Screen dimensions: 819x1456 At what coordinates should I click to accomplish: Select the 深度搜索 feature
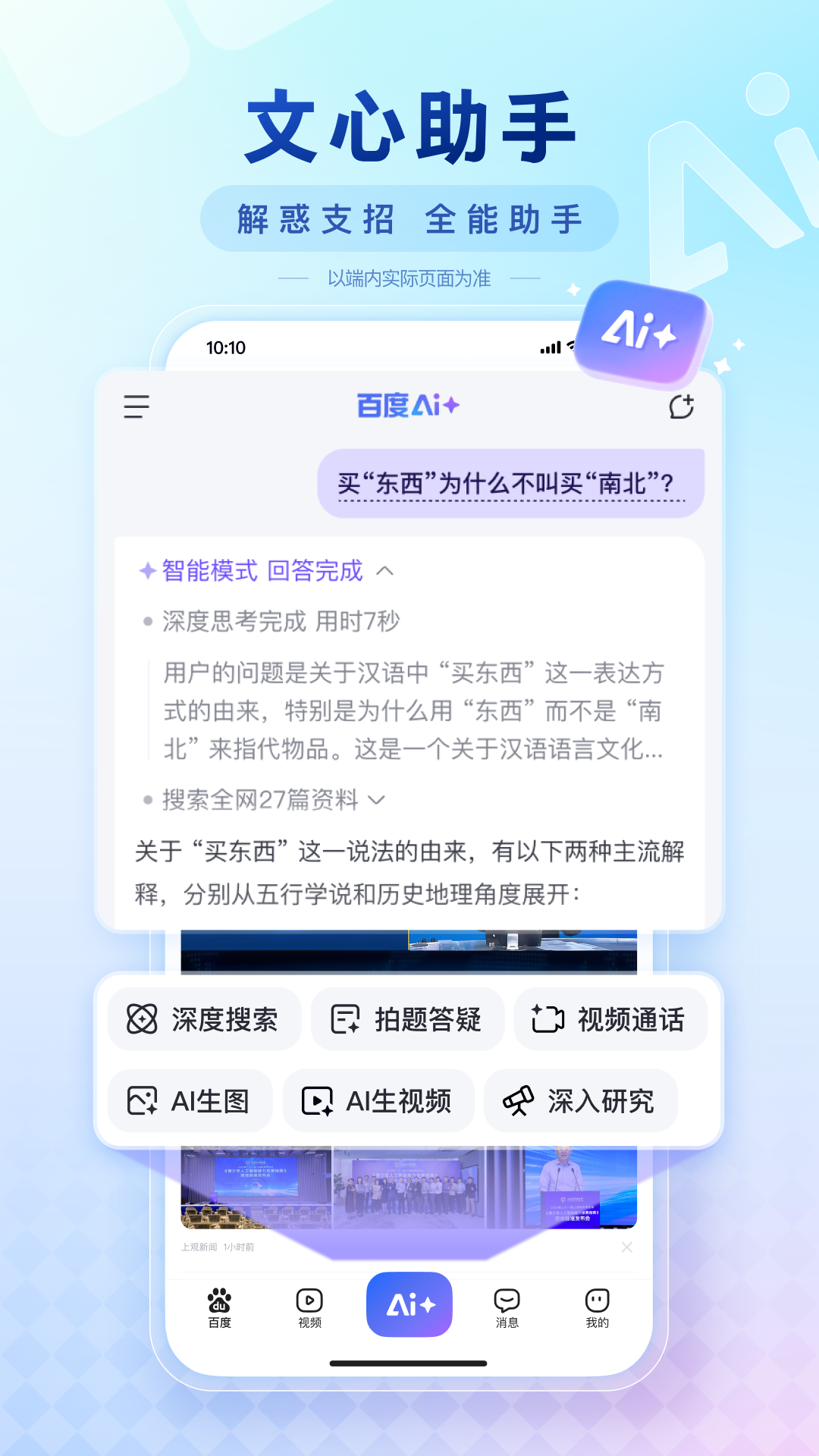tap(205, 1020)
